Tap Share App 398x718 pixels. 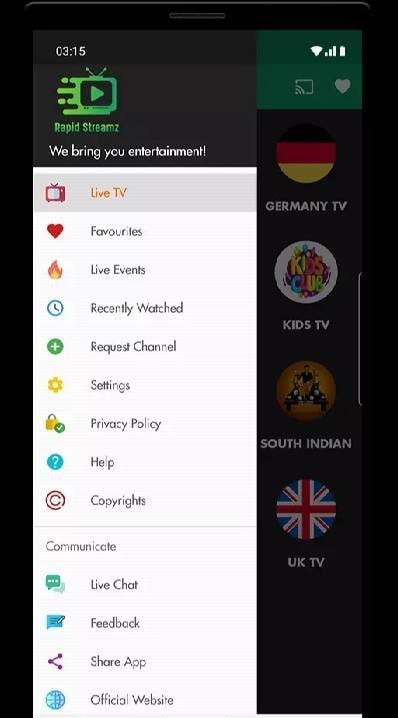click(x=145, y=662)
